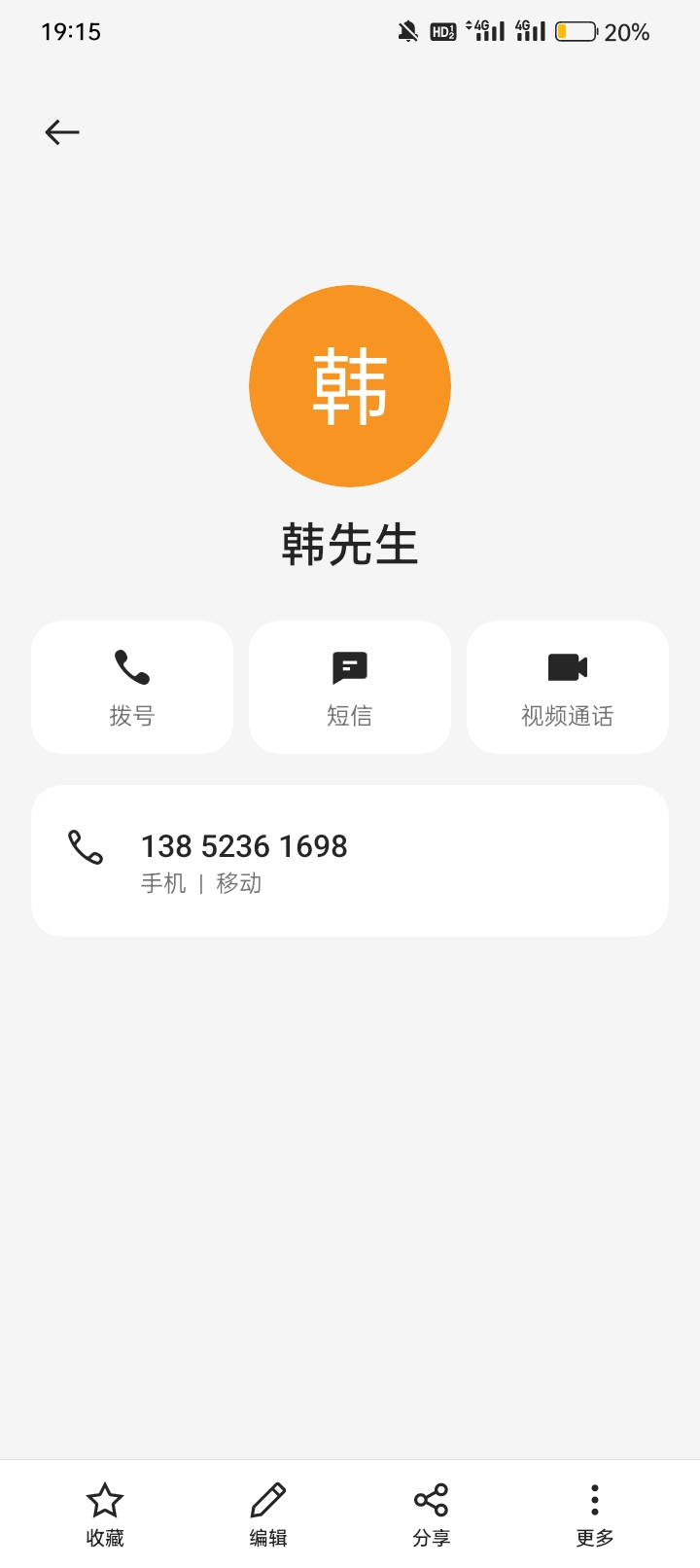Screen dimensions: 700x1568
Task: Add 韩先生 to favorites with 收藏
Action: (105, 1514)
